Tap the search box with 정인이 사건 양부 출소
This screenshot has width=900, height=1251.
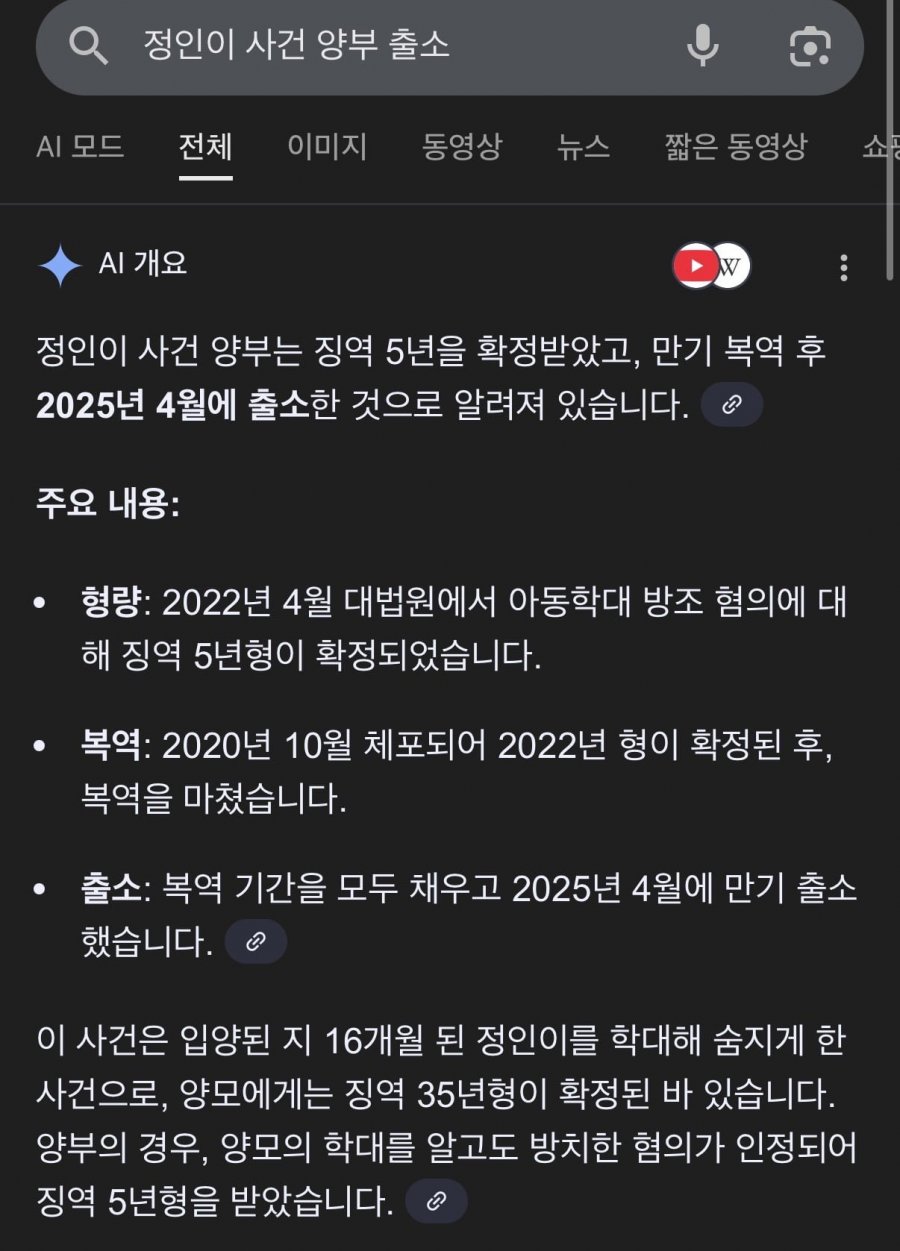point(380,45)
